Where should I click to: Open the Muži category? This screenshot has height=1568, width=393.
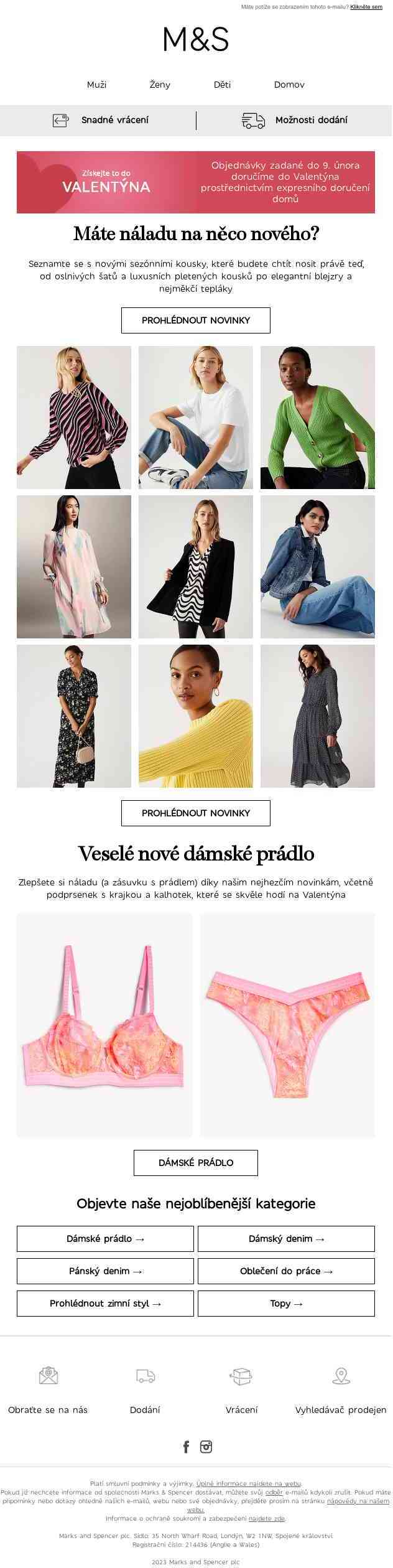[x=96, y=85]
